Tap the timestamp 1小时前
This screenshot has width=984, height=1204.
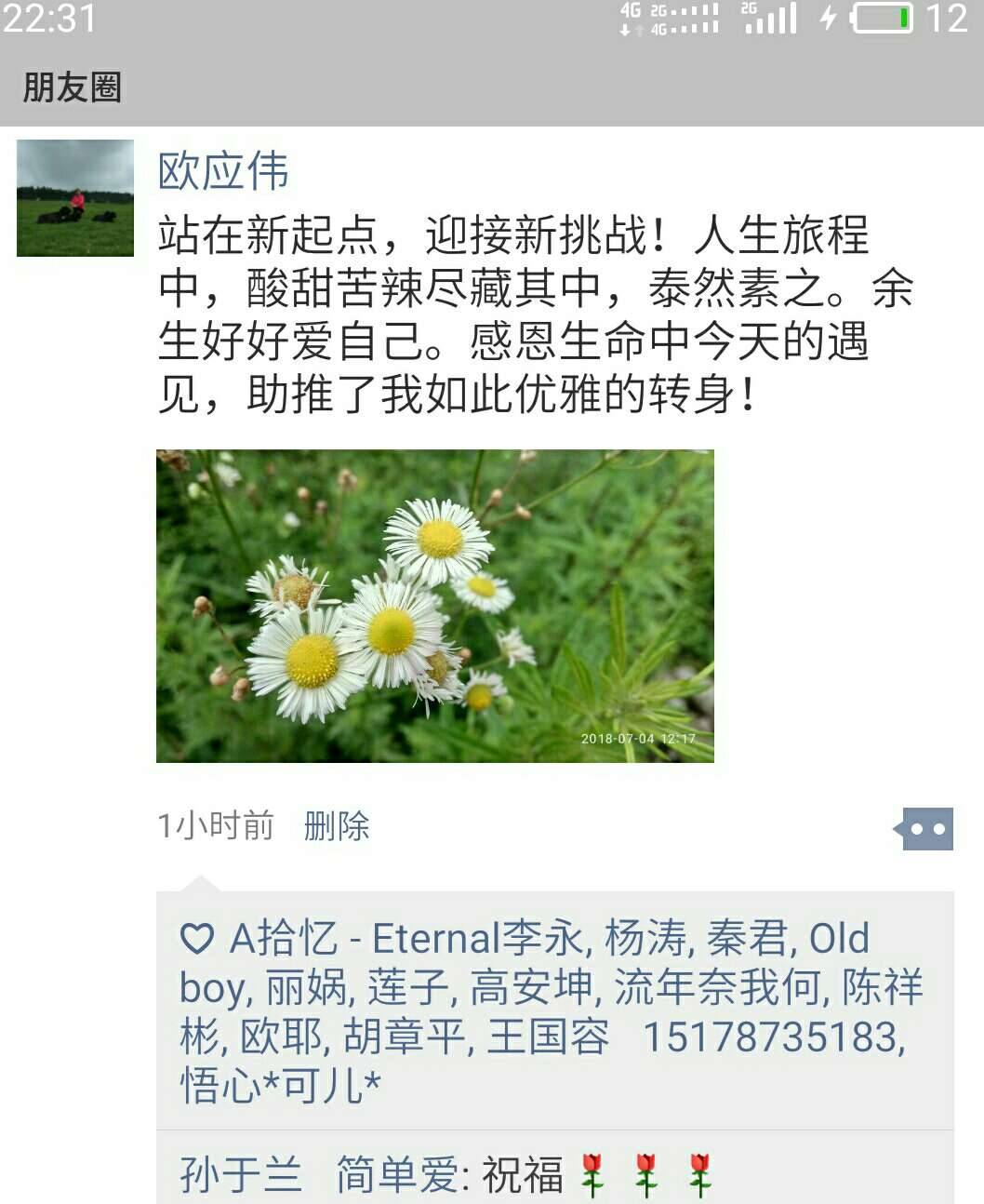[x=212, y=824]
